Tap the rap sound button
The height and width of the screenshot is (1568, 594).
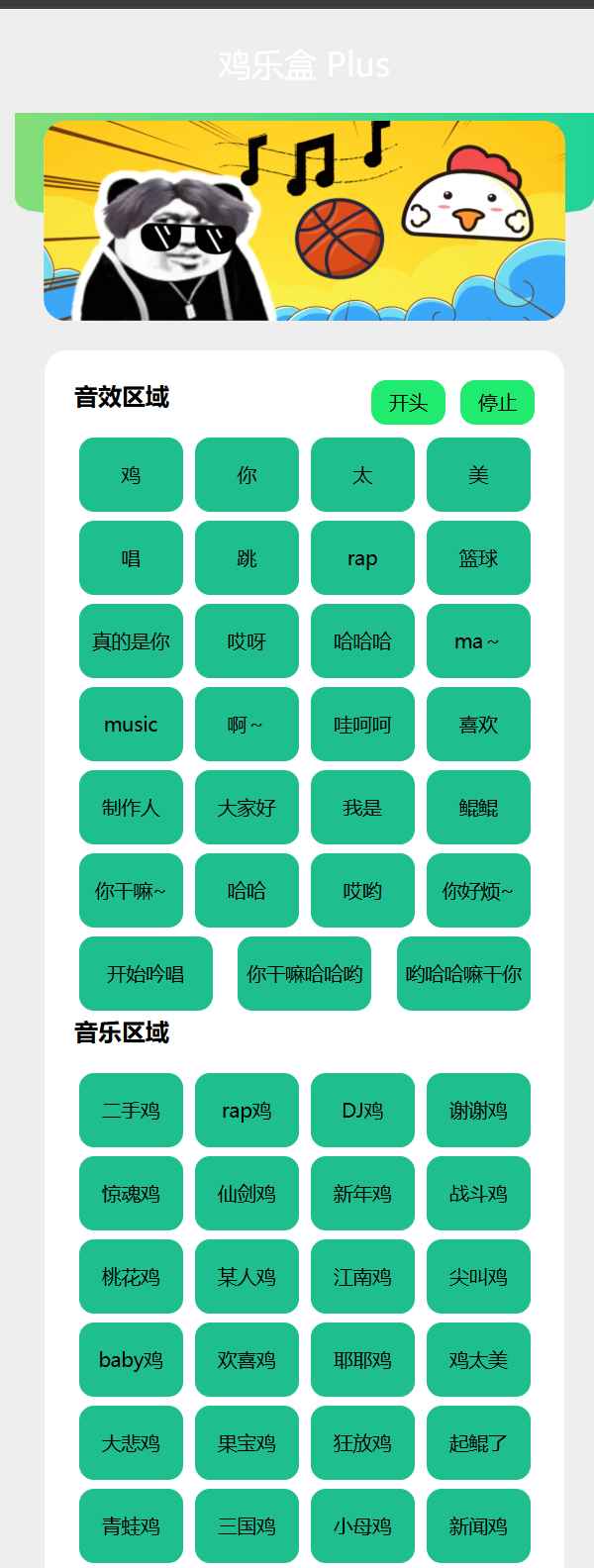pos(362,558)
